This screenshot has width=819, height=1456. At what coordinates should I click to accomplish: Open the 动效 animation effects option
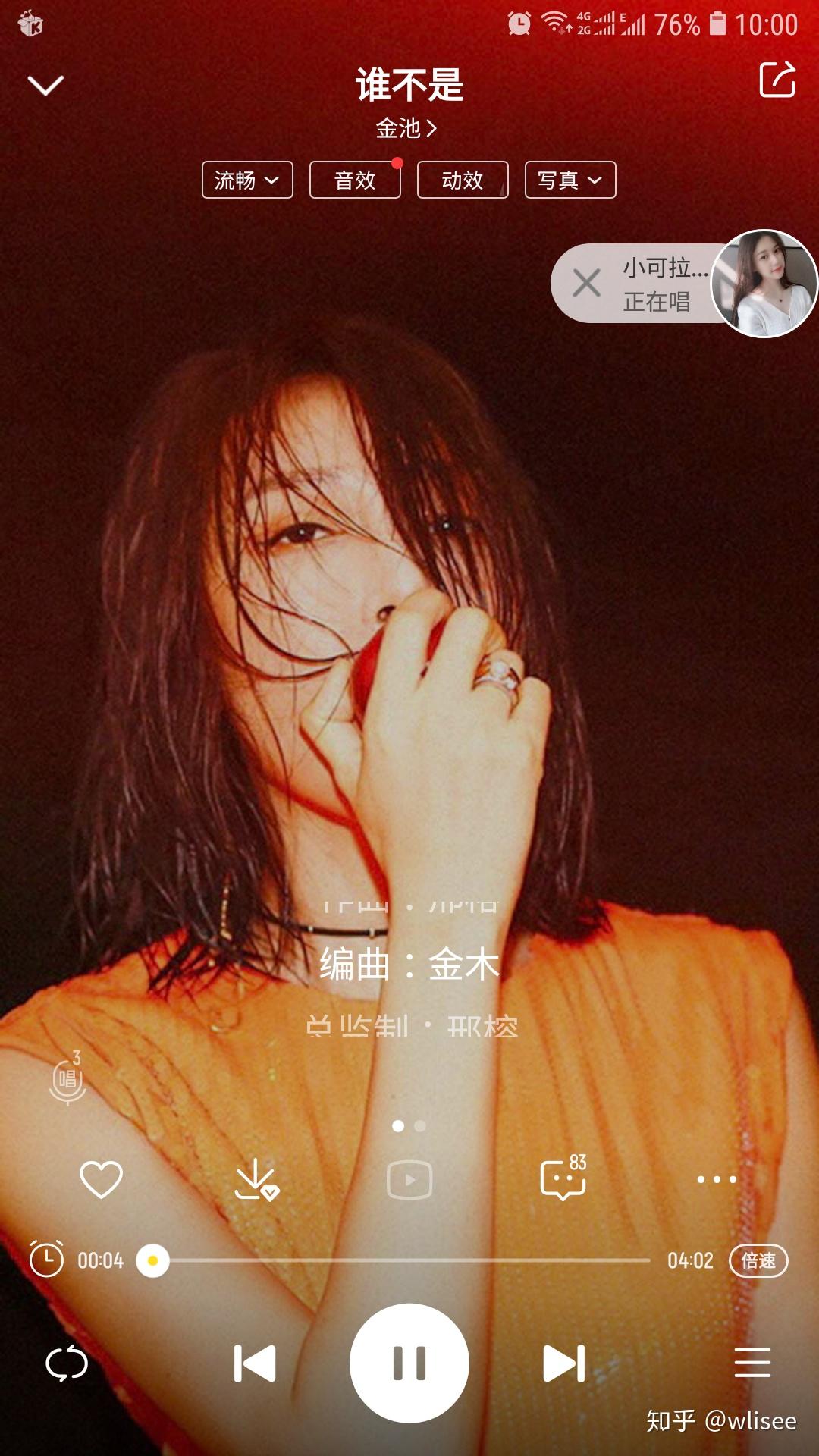[461, 180]
